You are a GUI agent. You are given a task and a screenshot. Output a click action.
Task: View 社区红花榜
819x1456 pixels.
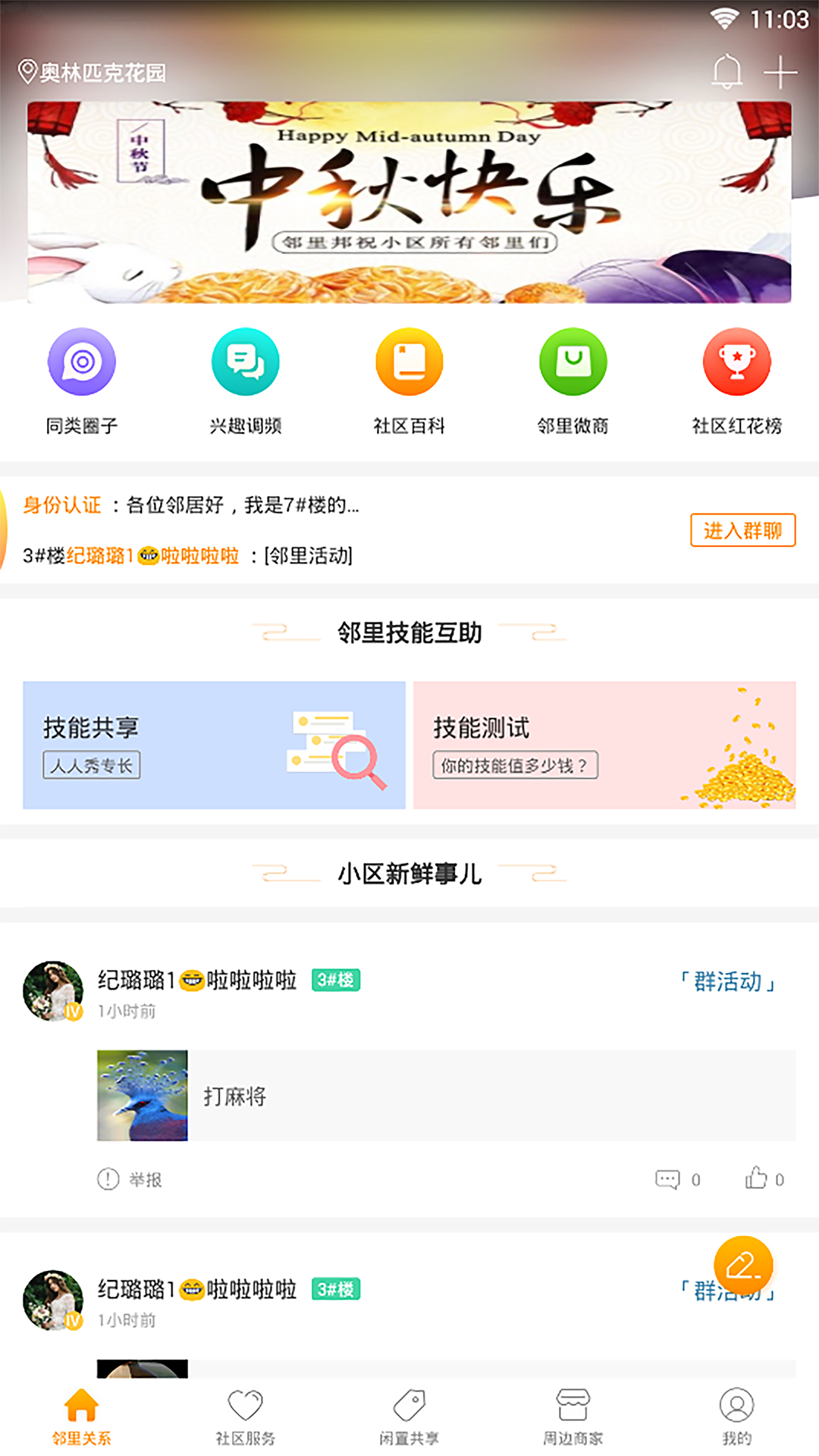[x=737, y=381]
